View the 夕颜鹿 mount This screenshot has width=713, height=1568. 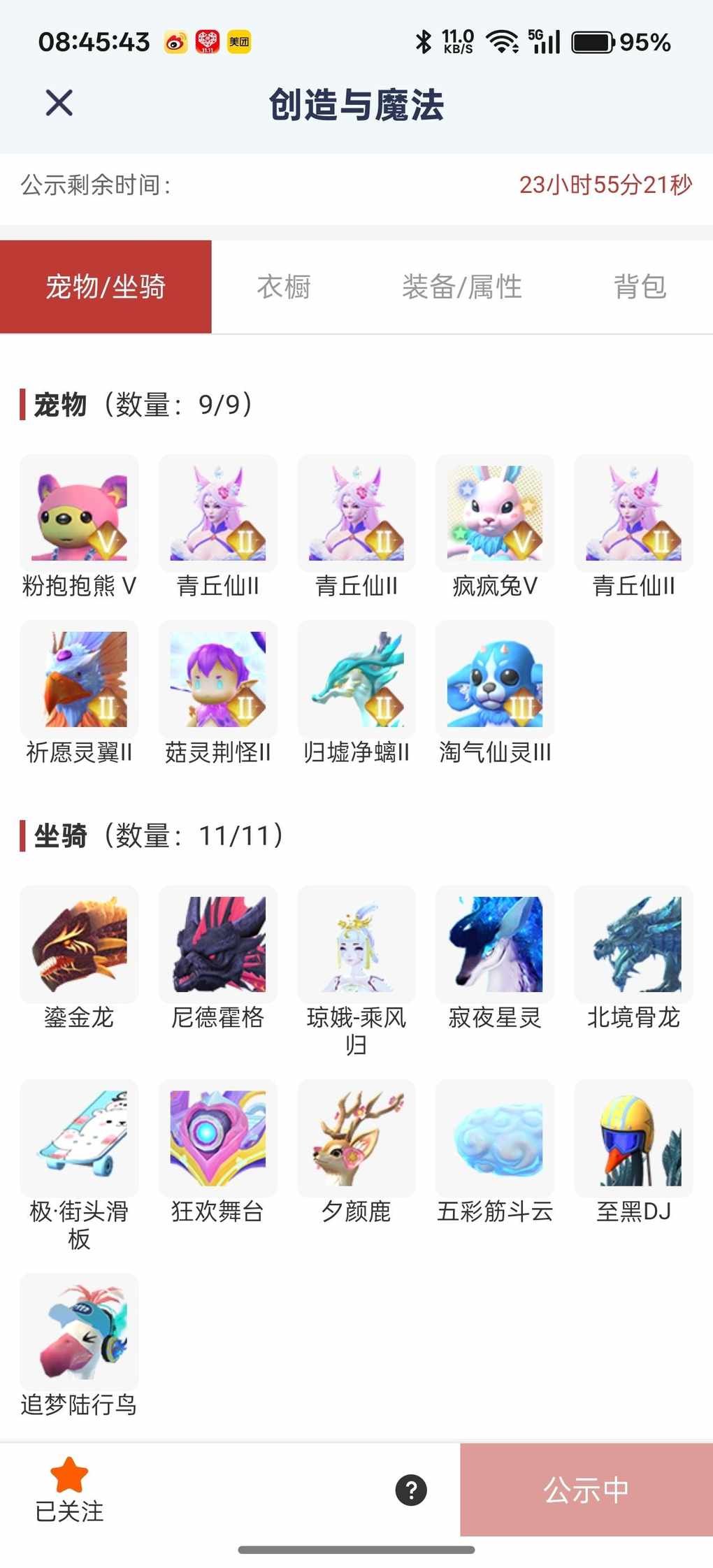[x=356, y=1138]
